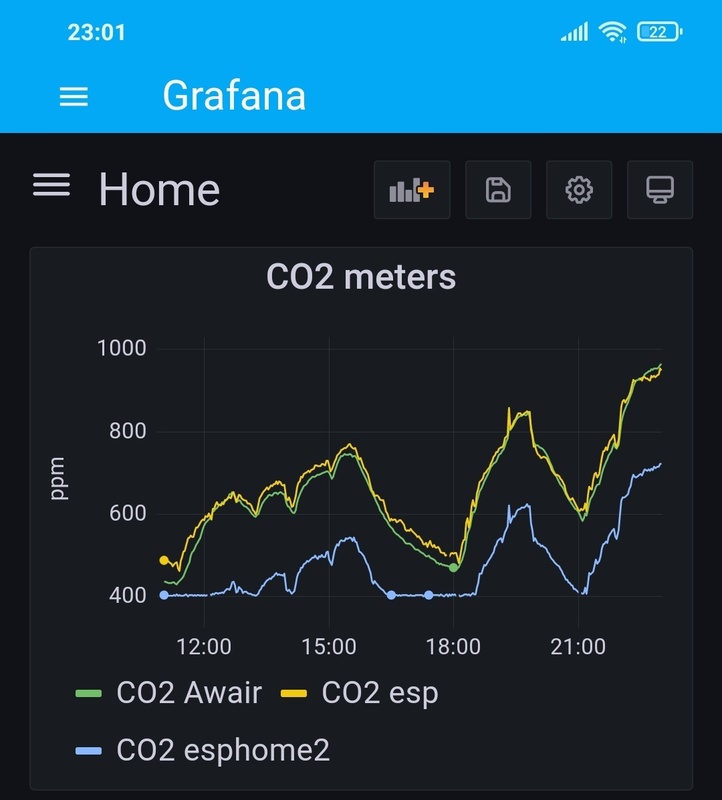
Task: Toggle CO2 esphome2 series in legend
Action: (x=221, y=750)
